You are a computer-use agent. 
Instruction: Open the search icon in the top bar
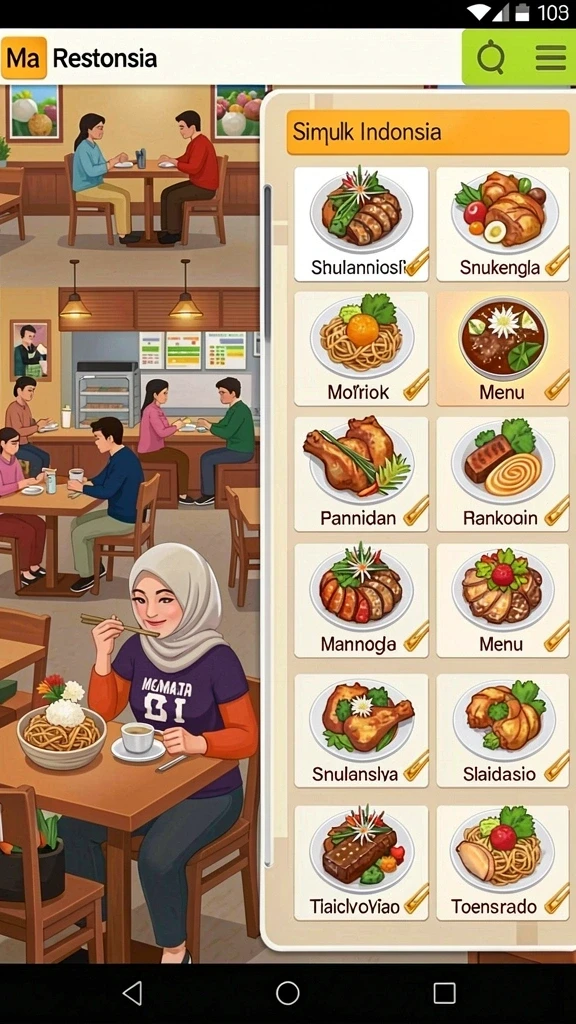(490, 58)
